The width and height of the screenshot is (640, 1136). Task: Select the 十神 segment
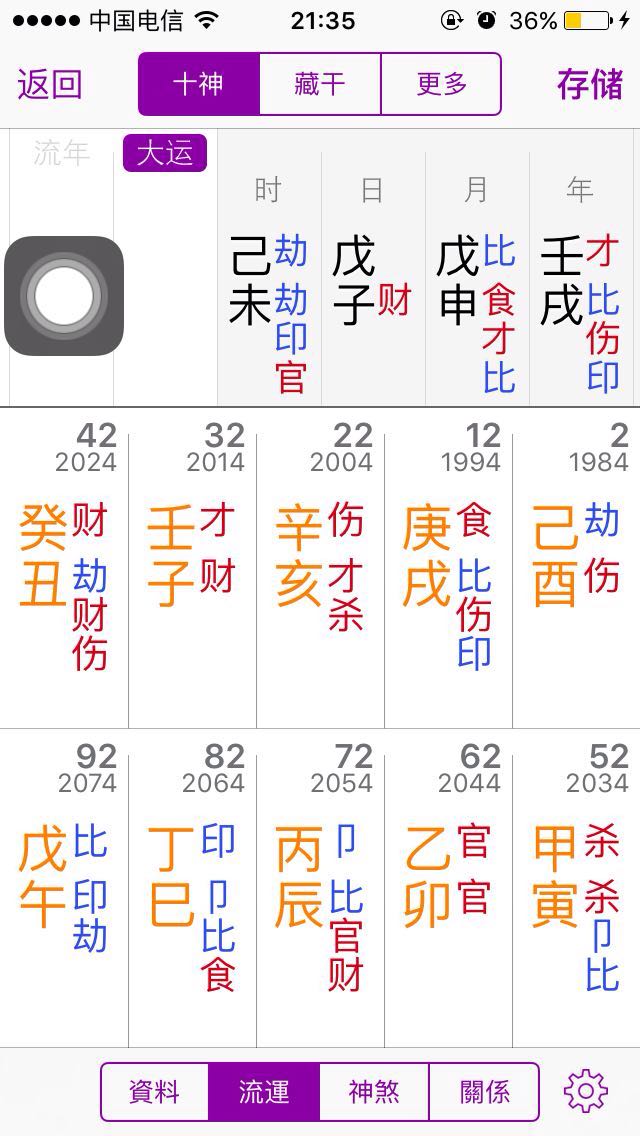(198, 84)
